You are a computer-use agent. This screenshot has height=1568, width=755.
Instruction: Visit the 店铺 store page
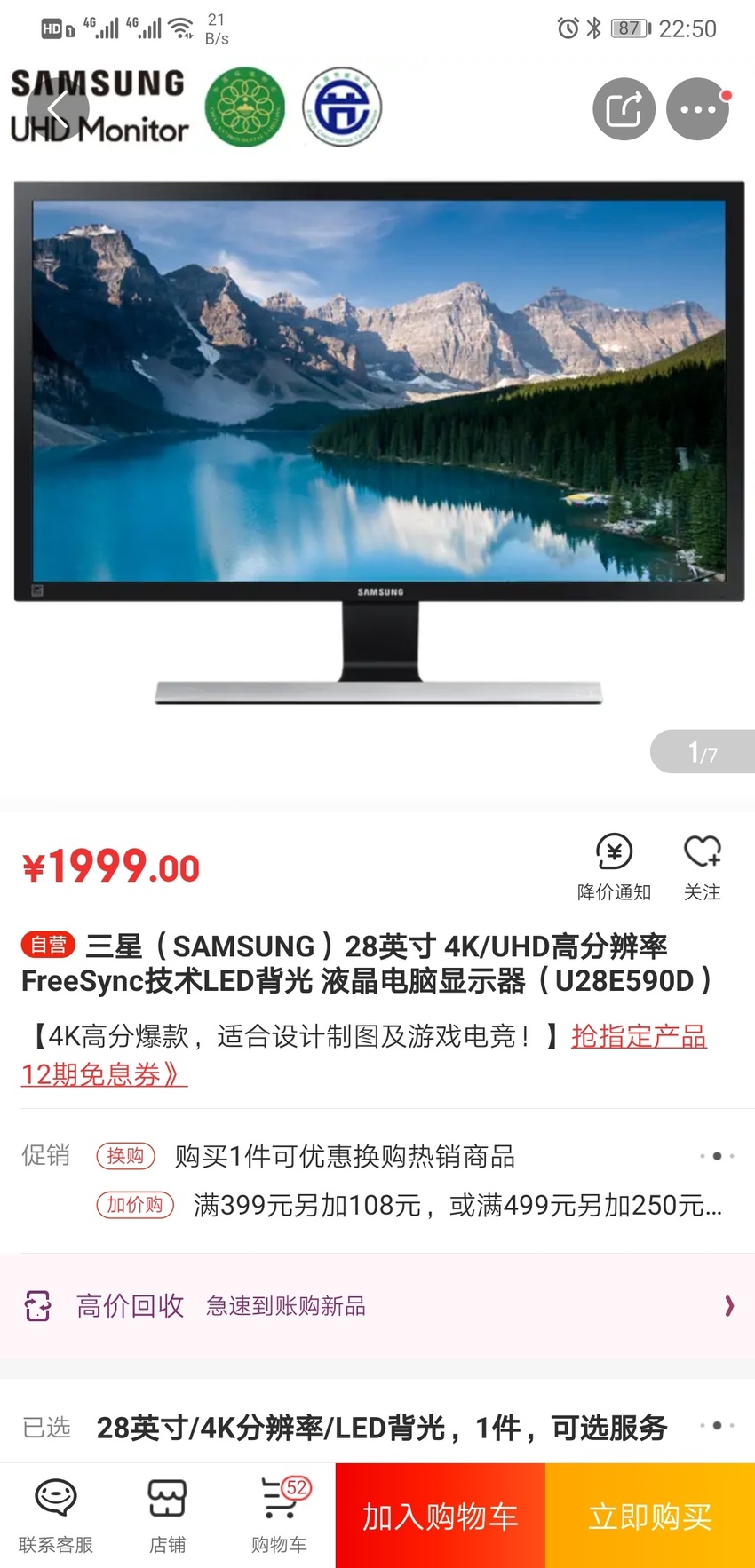click(x=167, y=1516)
